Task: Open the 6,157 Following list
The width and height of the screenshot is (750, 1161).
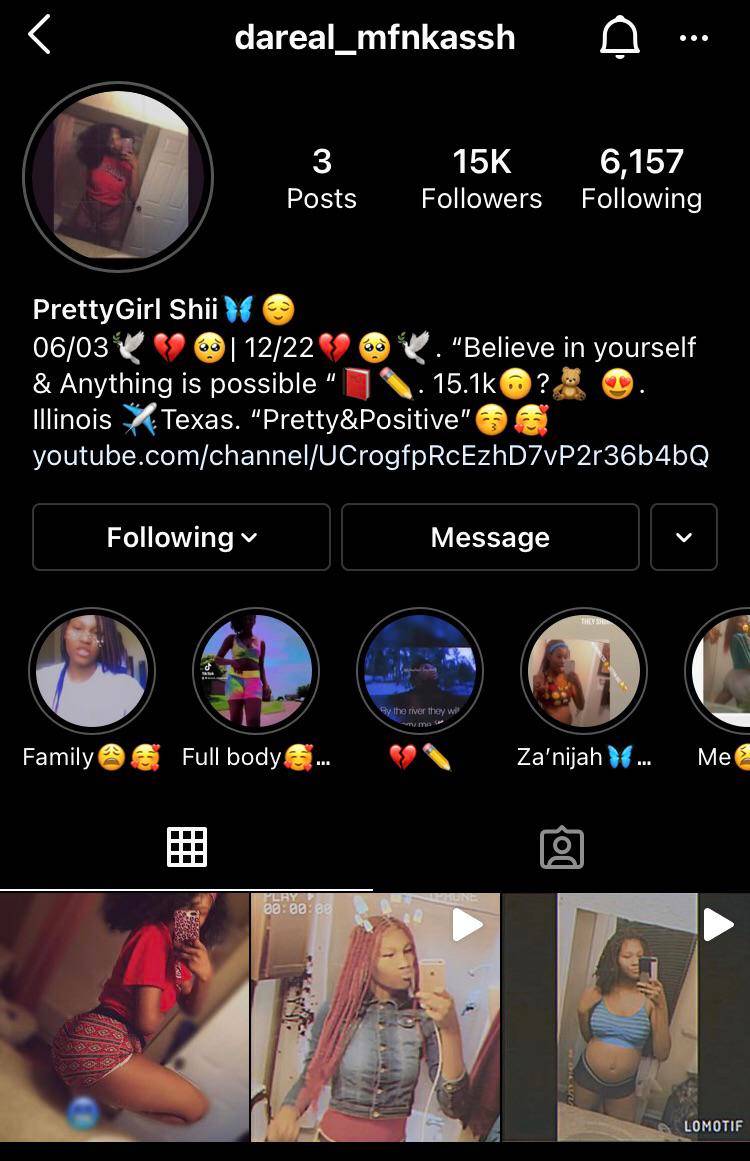Action: point(641,178)
